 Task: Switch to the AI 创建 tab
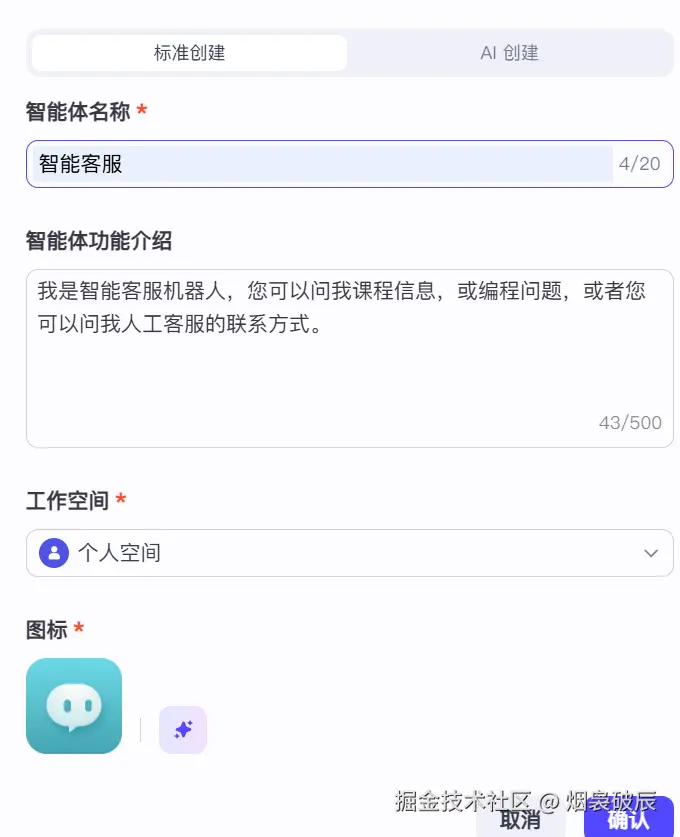tap(509, 53)
